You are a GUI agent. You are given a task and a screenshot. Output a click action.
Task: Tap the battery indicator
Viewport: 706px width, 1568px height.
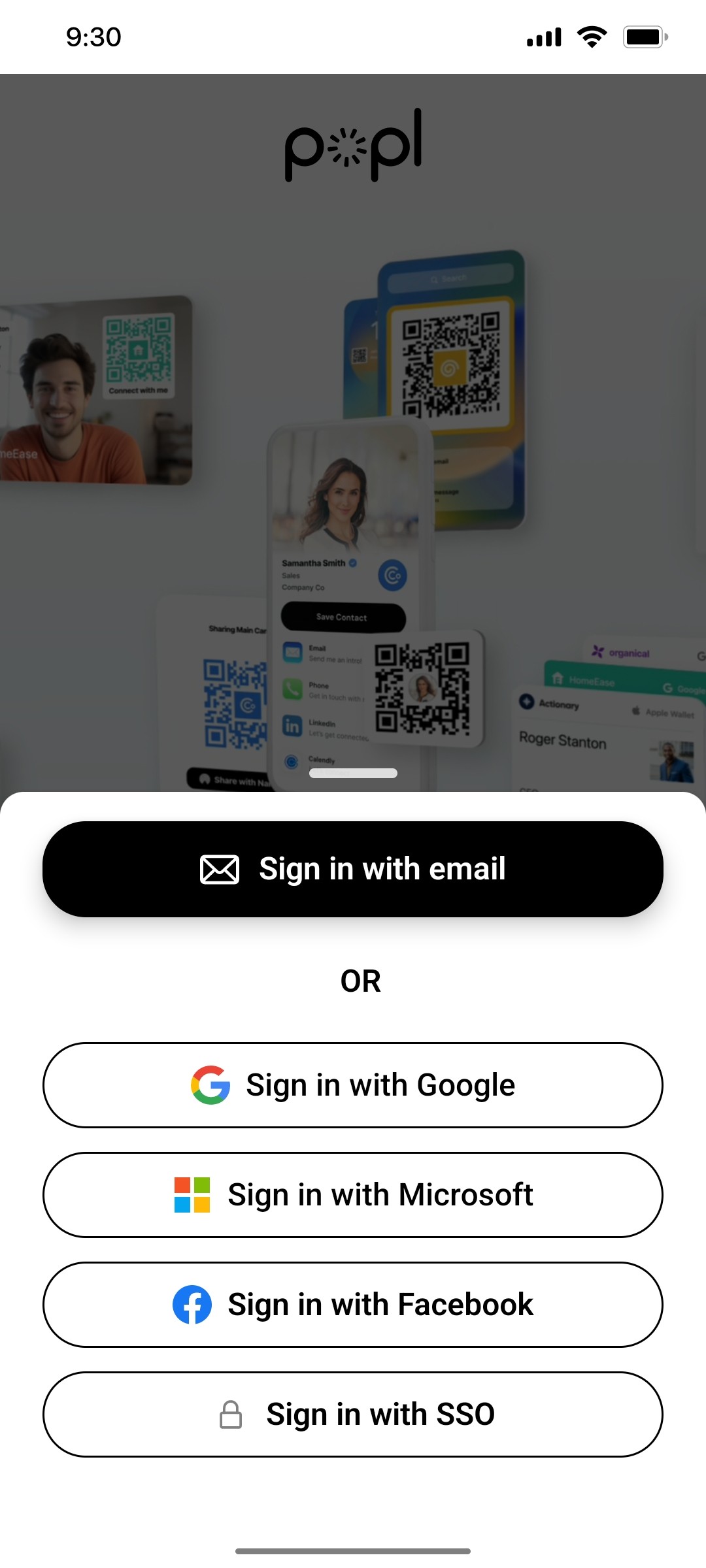coord(645,37)
